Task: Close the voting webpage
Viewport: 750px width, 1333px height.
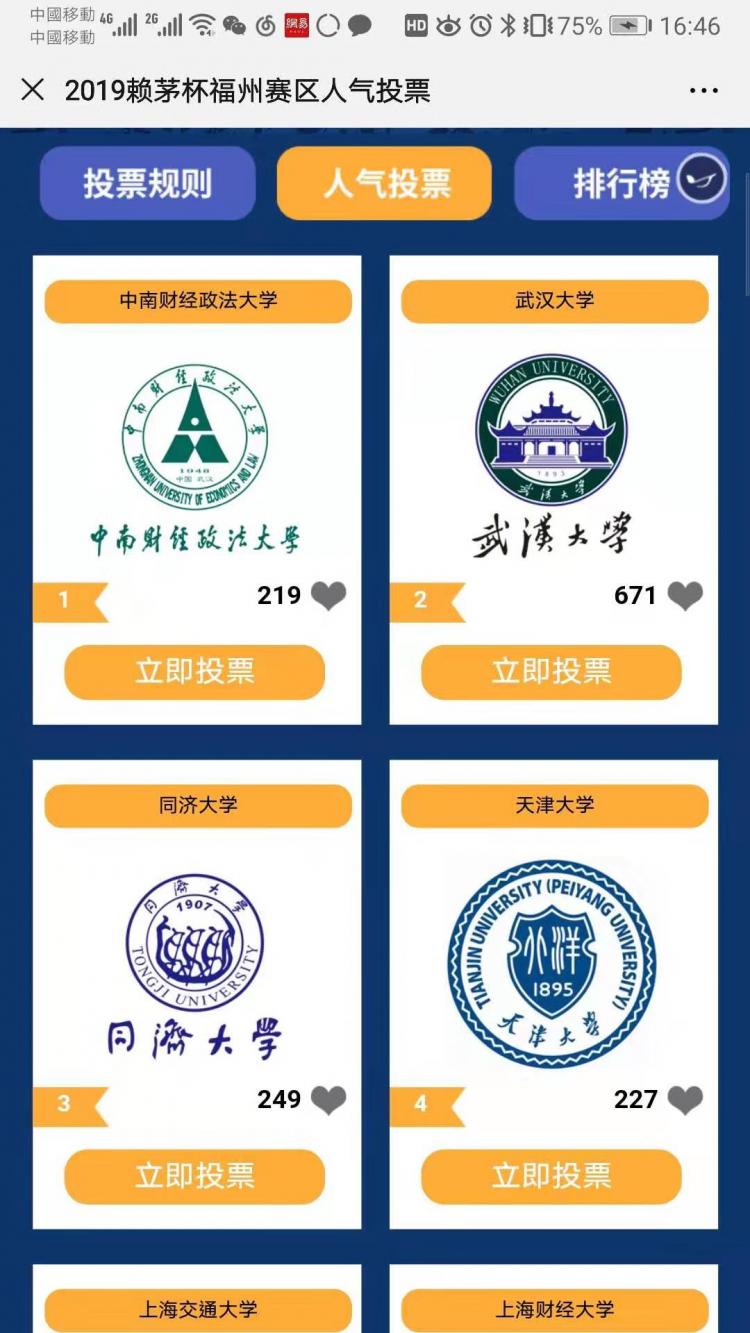Action: coord(33,90)
